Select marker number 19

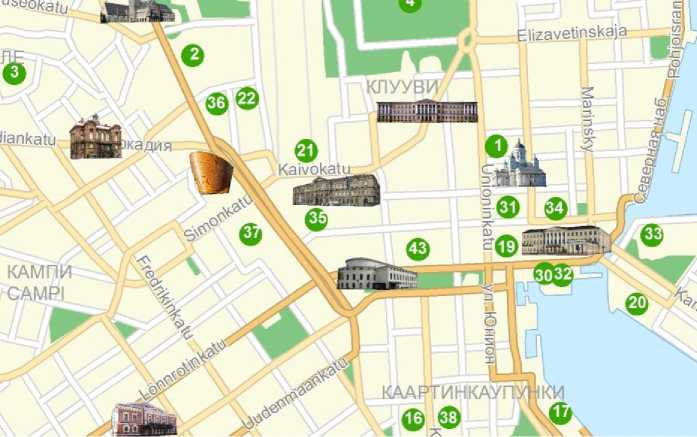click(506, 246)
